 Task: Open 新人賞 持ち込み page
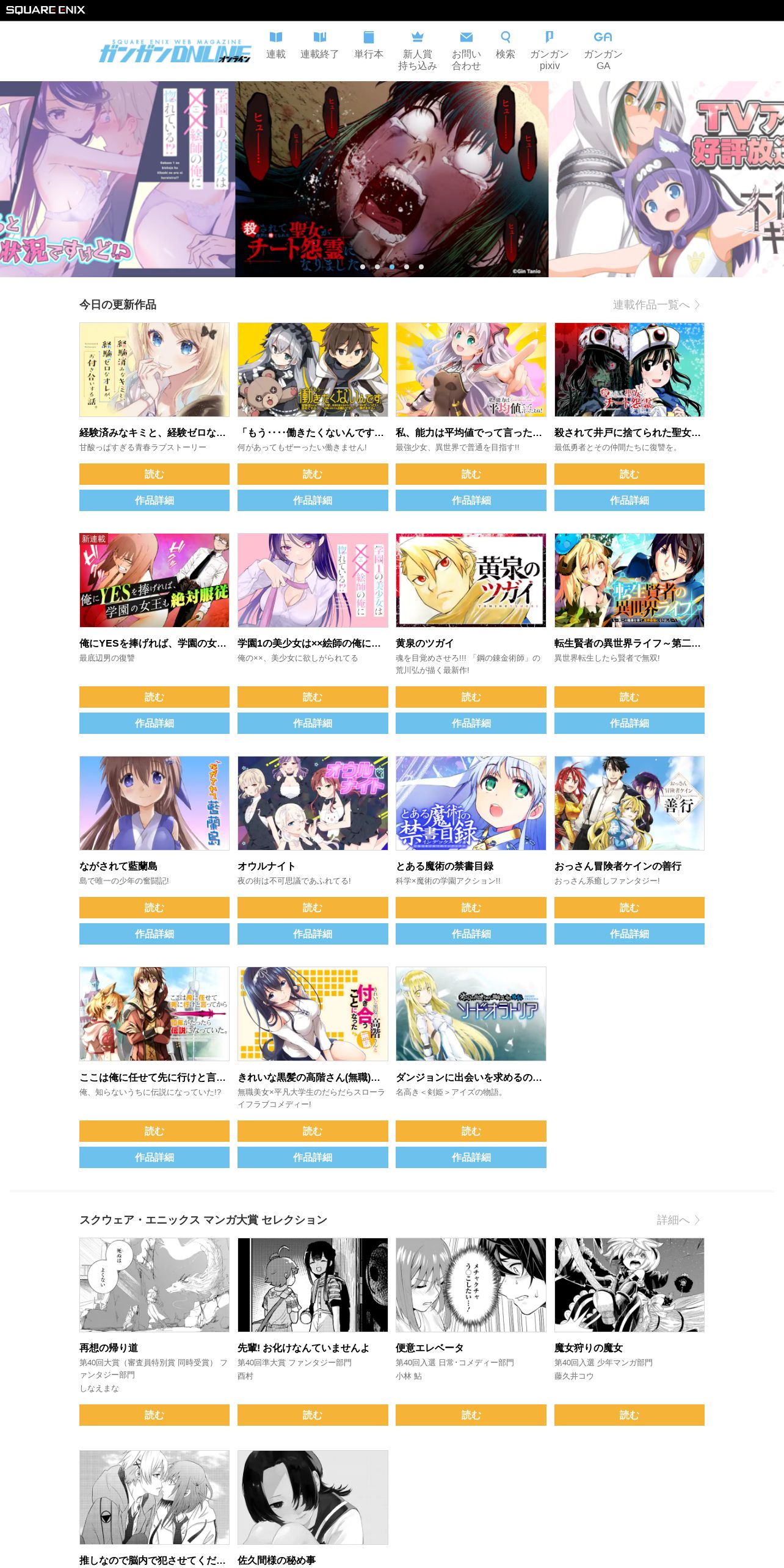pyautogui.click(x=418, y=51)
